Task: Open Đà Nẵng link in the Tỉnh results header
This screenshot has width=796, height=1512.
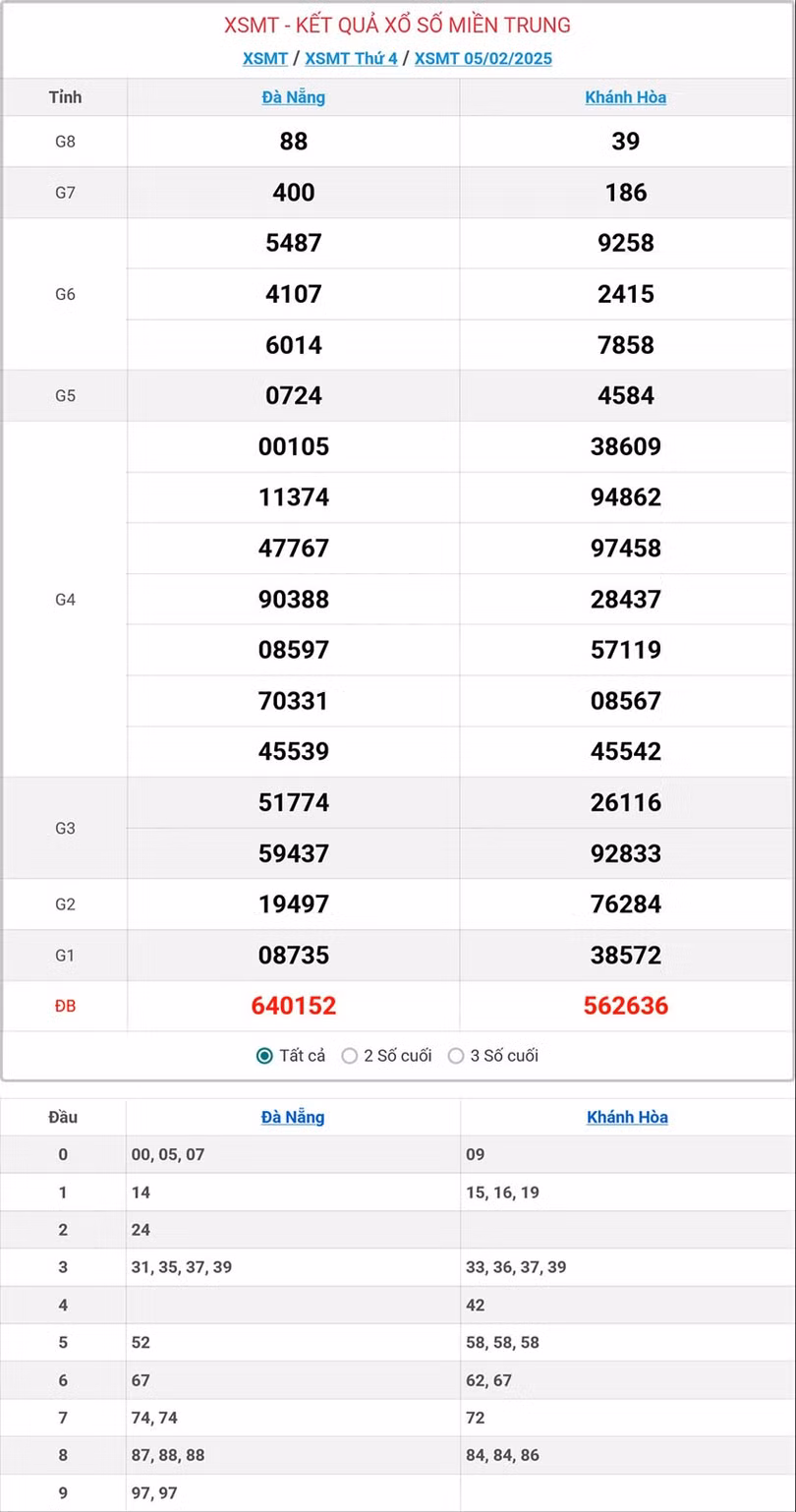Action: (x=293, y=97)
